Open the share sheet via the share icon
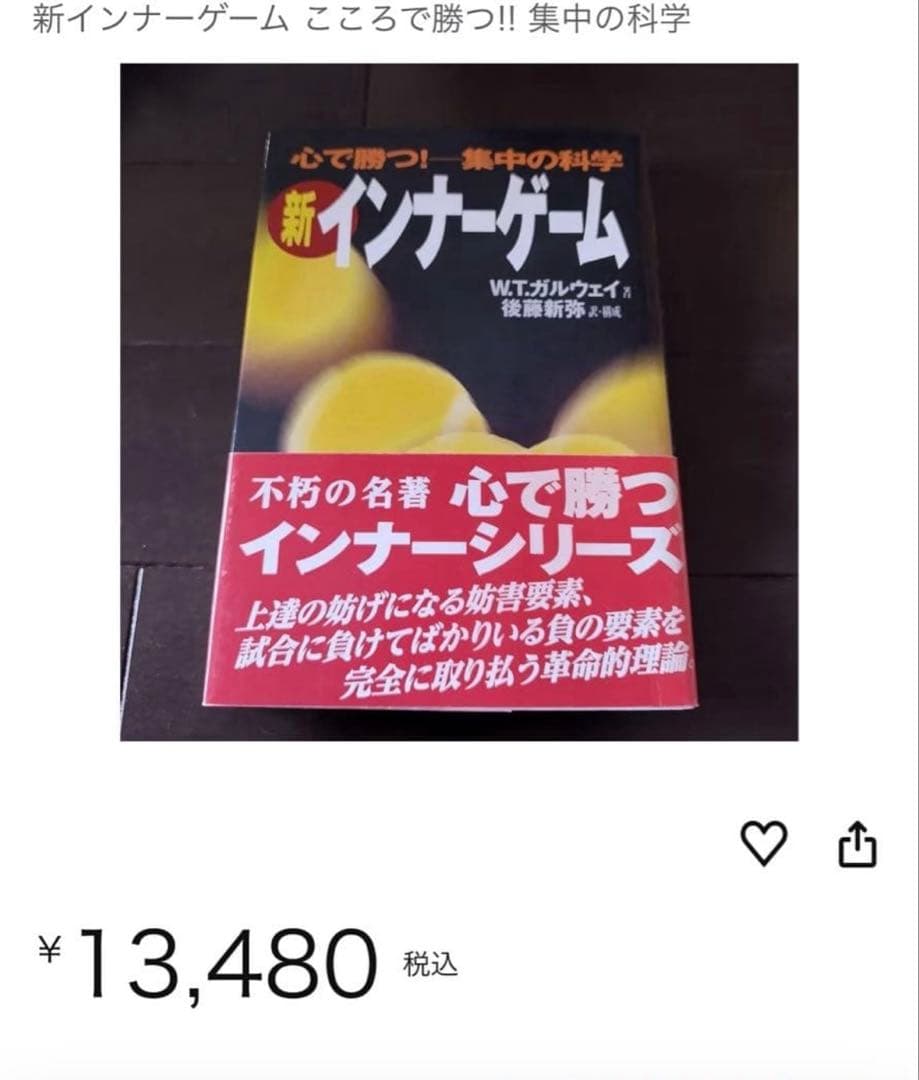The height and width of the screenshot is (1080, 919). 858,845
